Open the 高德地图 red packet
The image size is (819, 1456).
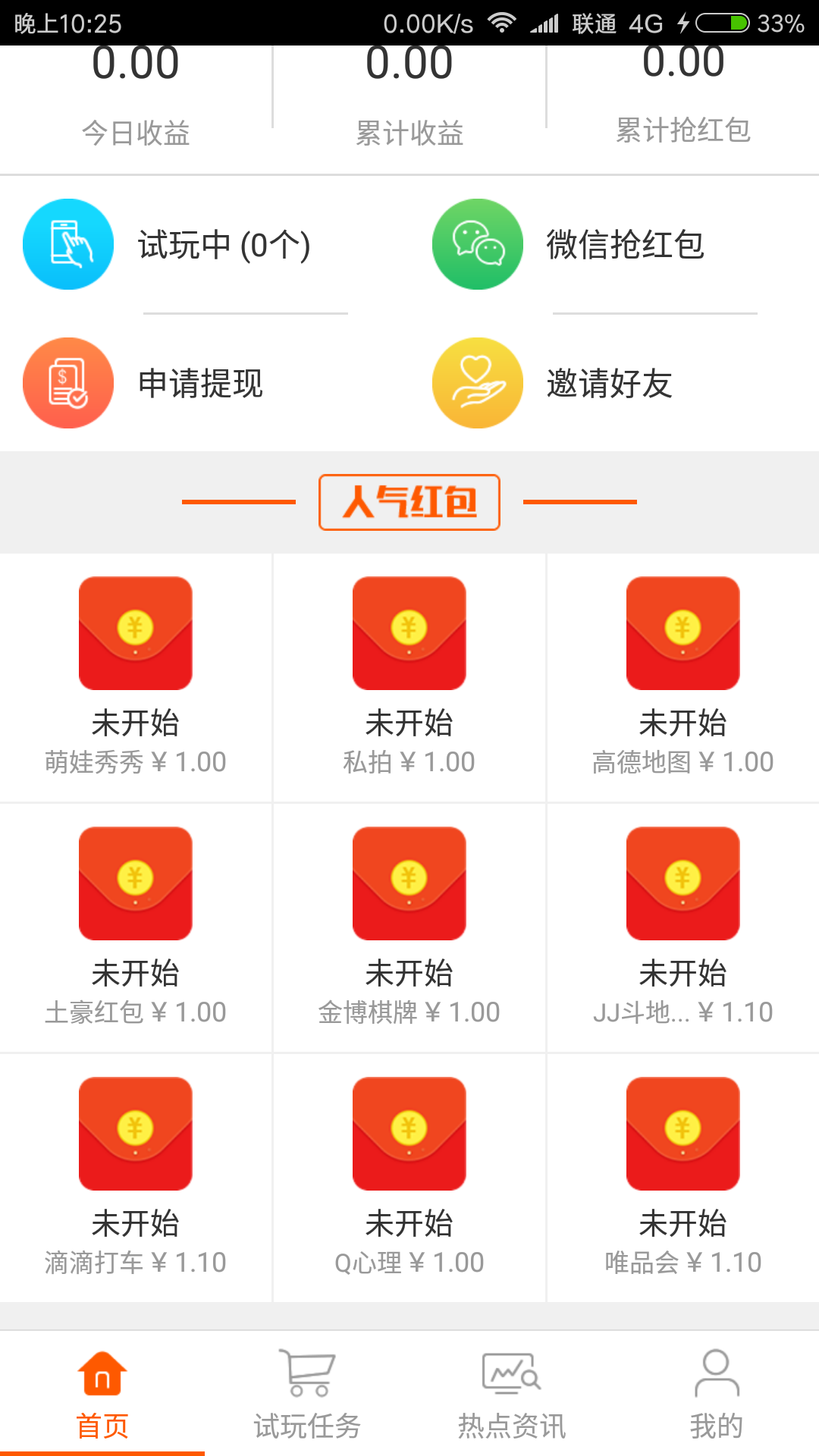(x=683, y=677)
